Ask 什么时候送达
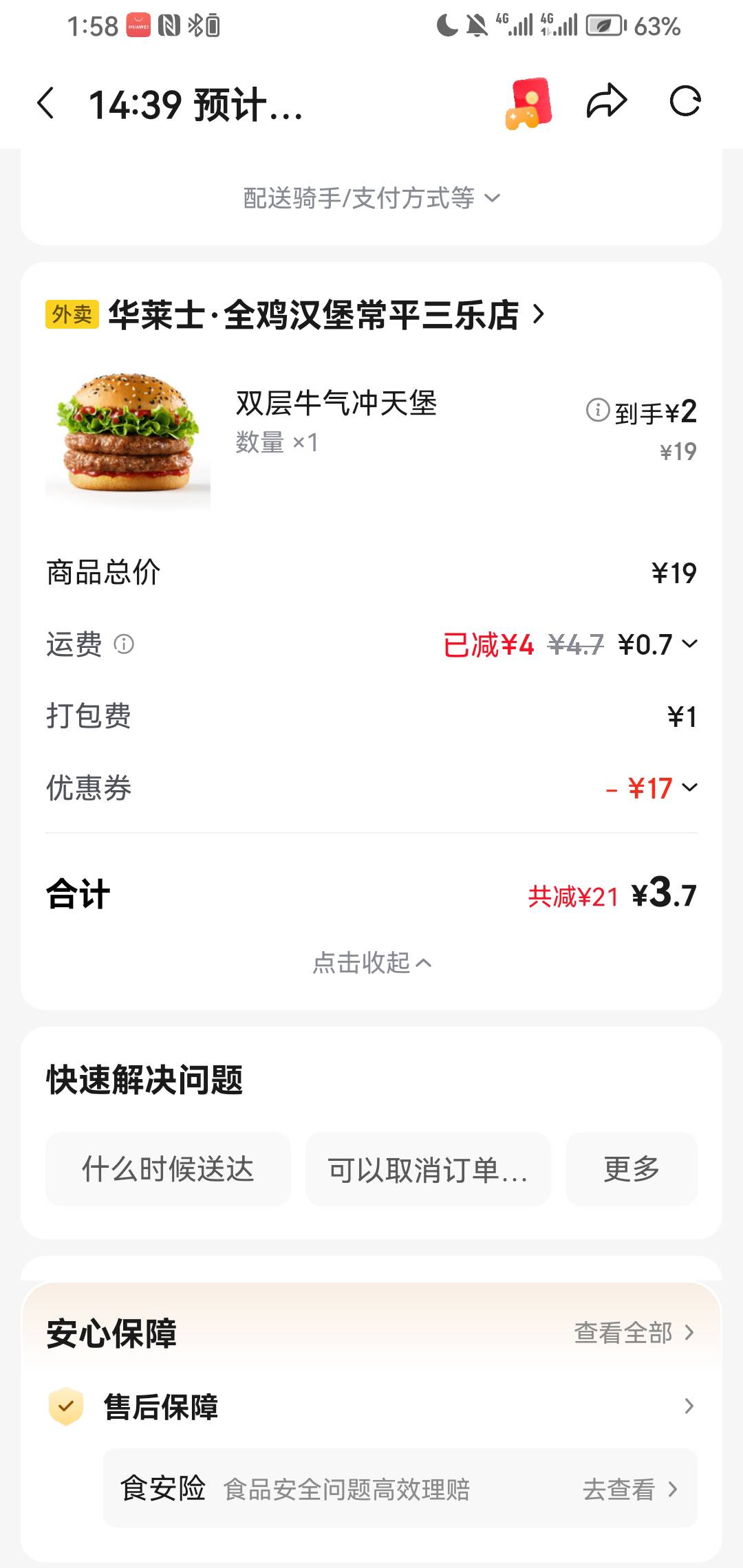743x1568 pixels. pyautogui.click(x=168, y=1169)
